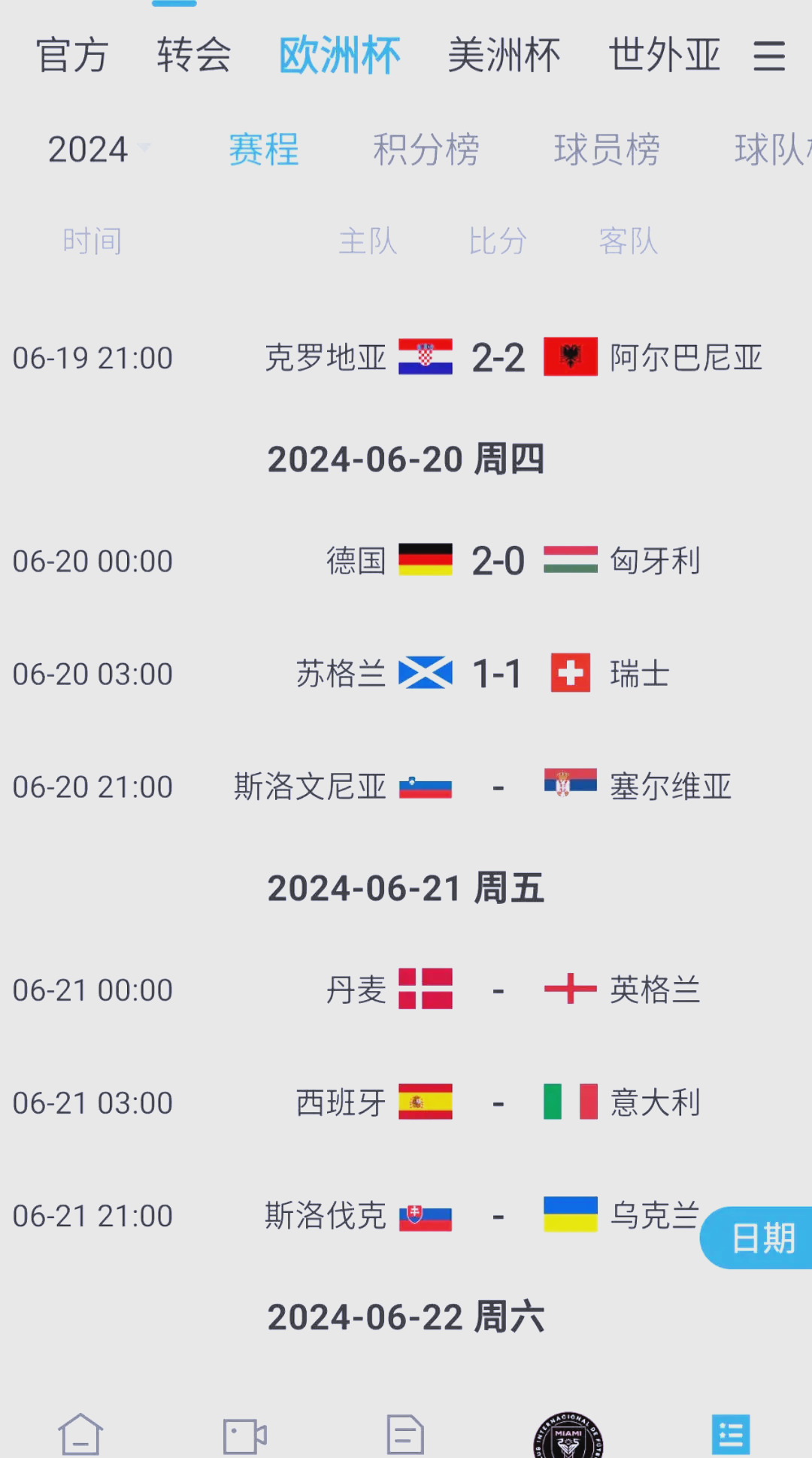Select the 世外亚 tab
812x1458 pixels.
[x=665, y=56]
